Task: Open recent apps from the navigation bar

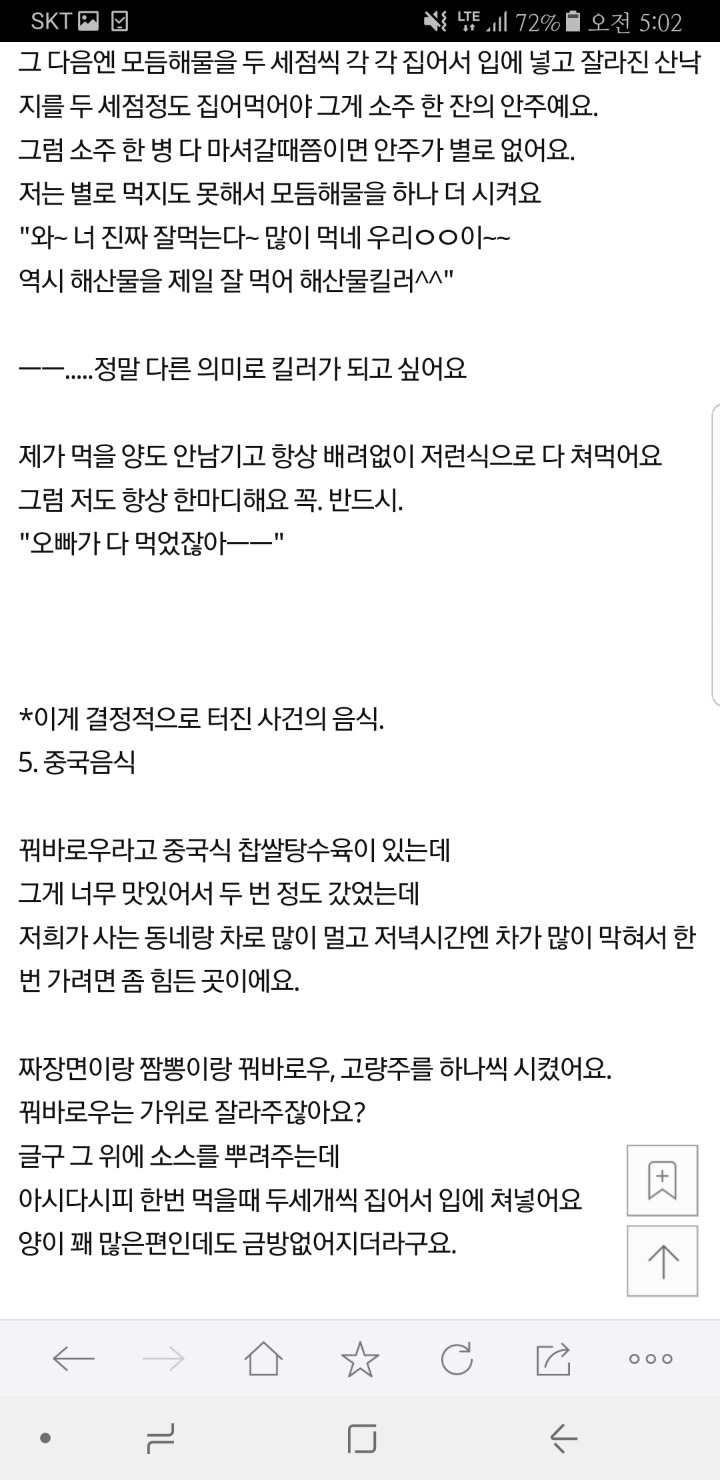Action: coord(159,1439)
